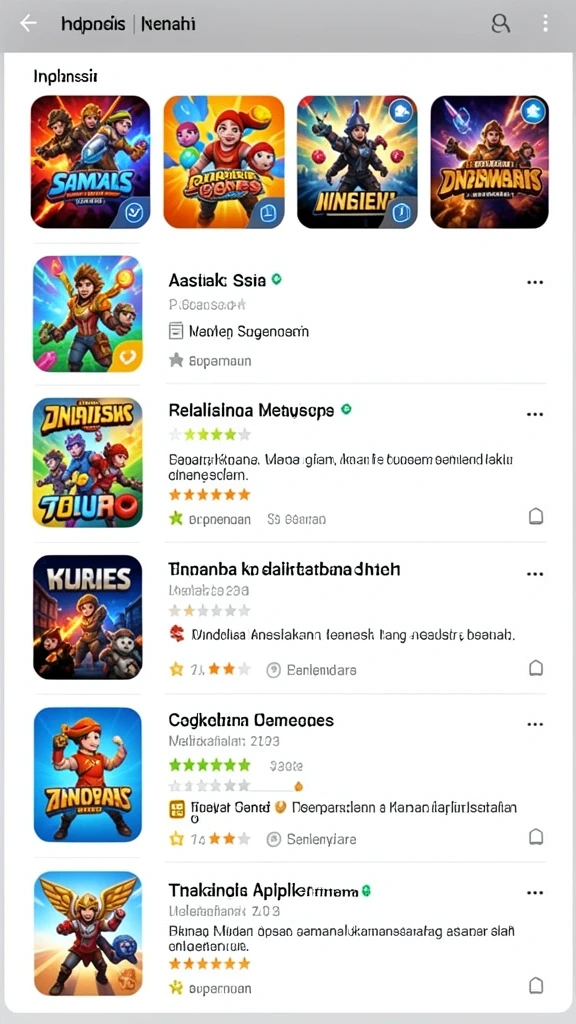Screen dimensions: 576x1024
Task: Show more options for Relalisinoa Metuyscpe
Action: (535, 414)
